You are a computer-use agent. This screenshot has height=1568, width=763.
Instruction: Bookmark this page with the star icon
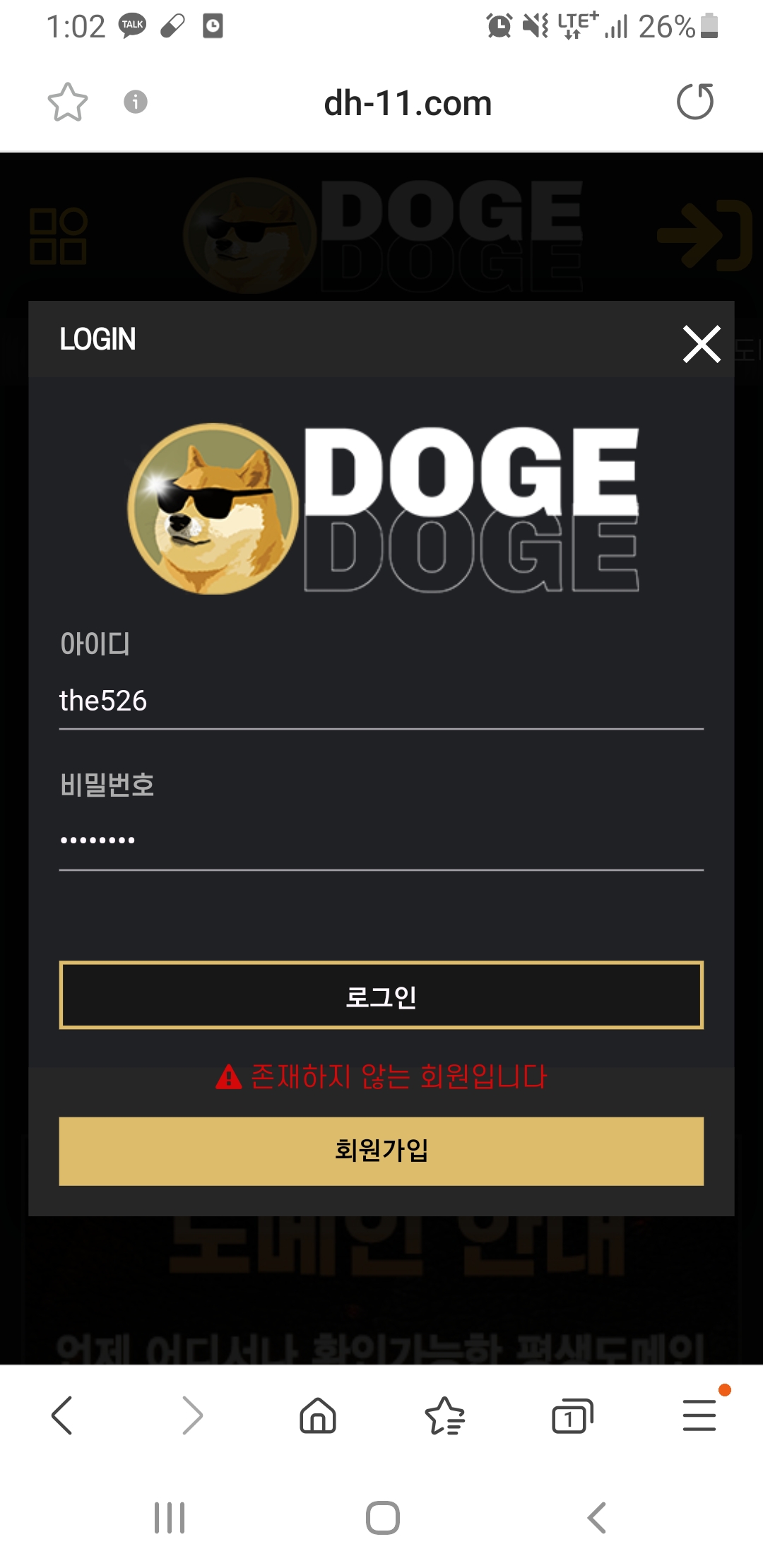(x=68, y=102)
